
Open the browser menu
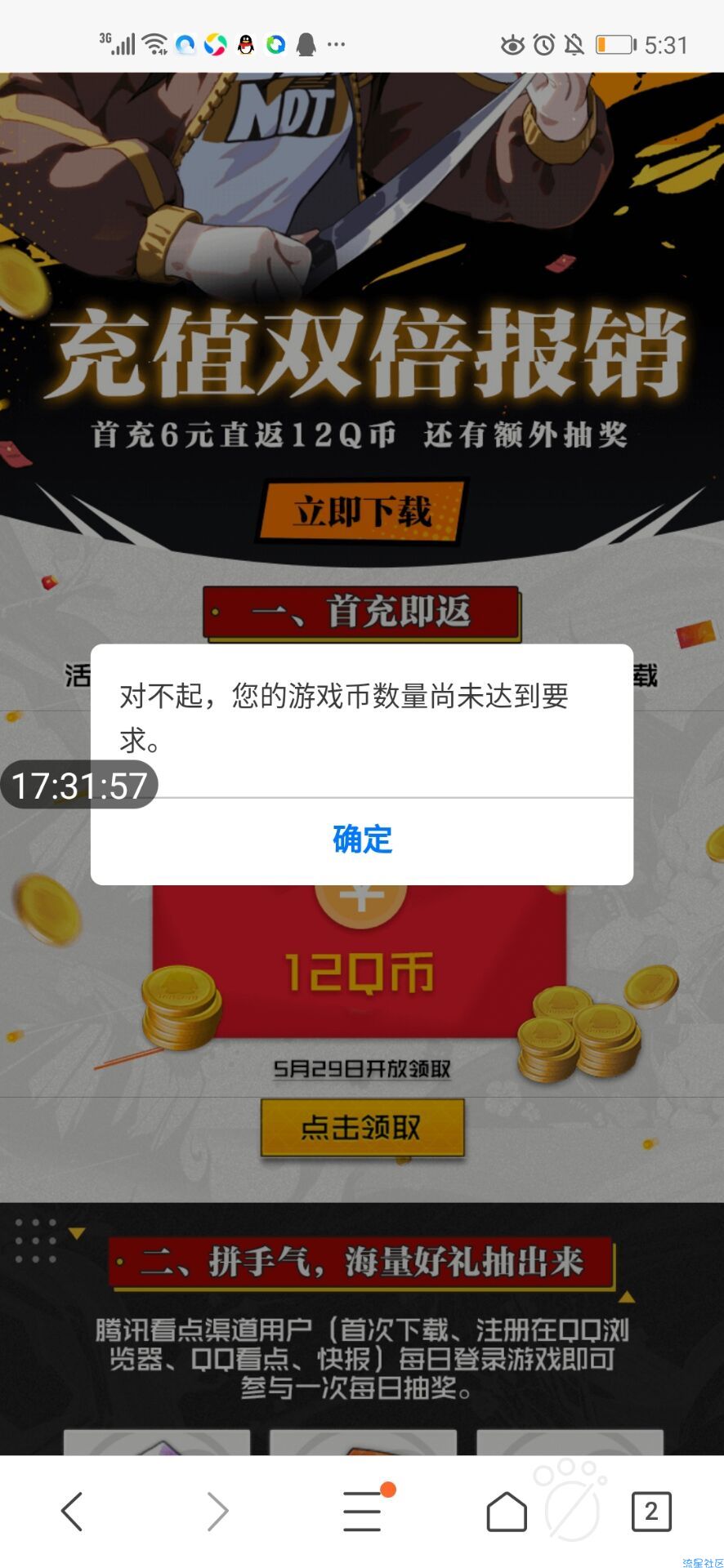click(x=362, y=1511)
